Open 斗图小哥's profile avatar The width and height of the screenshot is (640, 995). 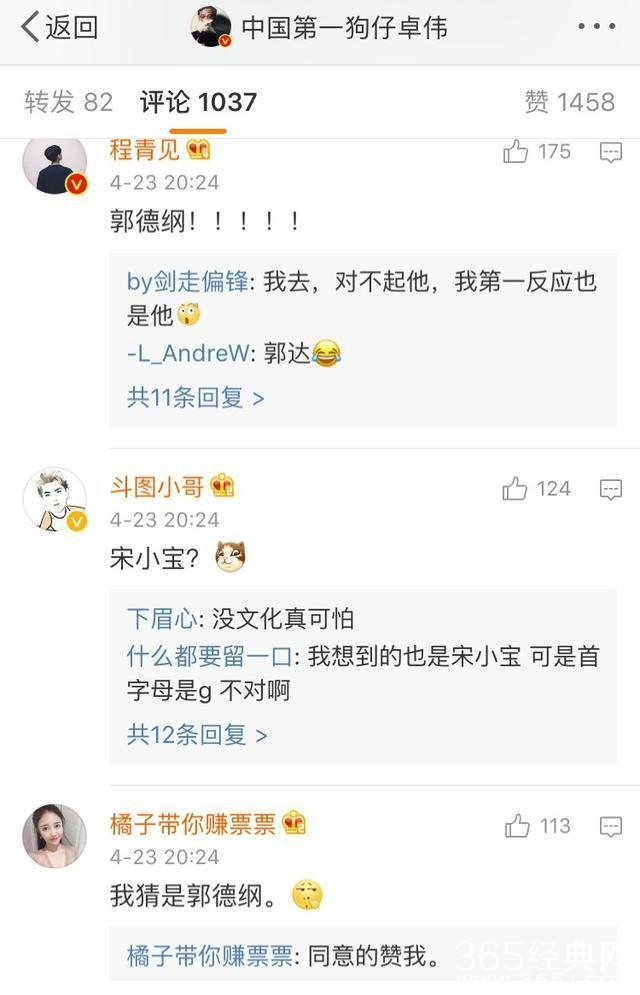pos(54,499)
